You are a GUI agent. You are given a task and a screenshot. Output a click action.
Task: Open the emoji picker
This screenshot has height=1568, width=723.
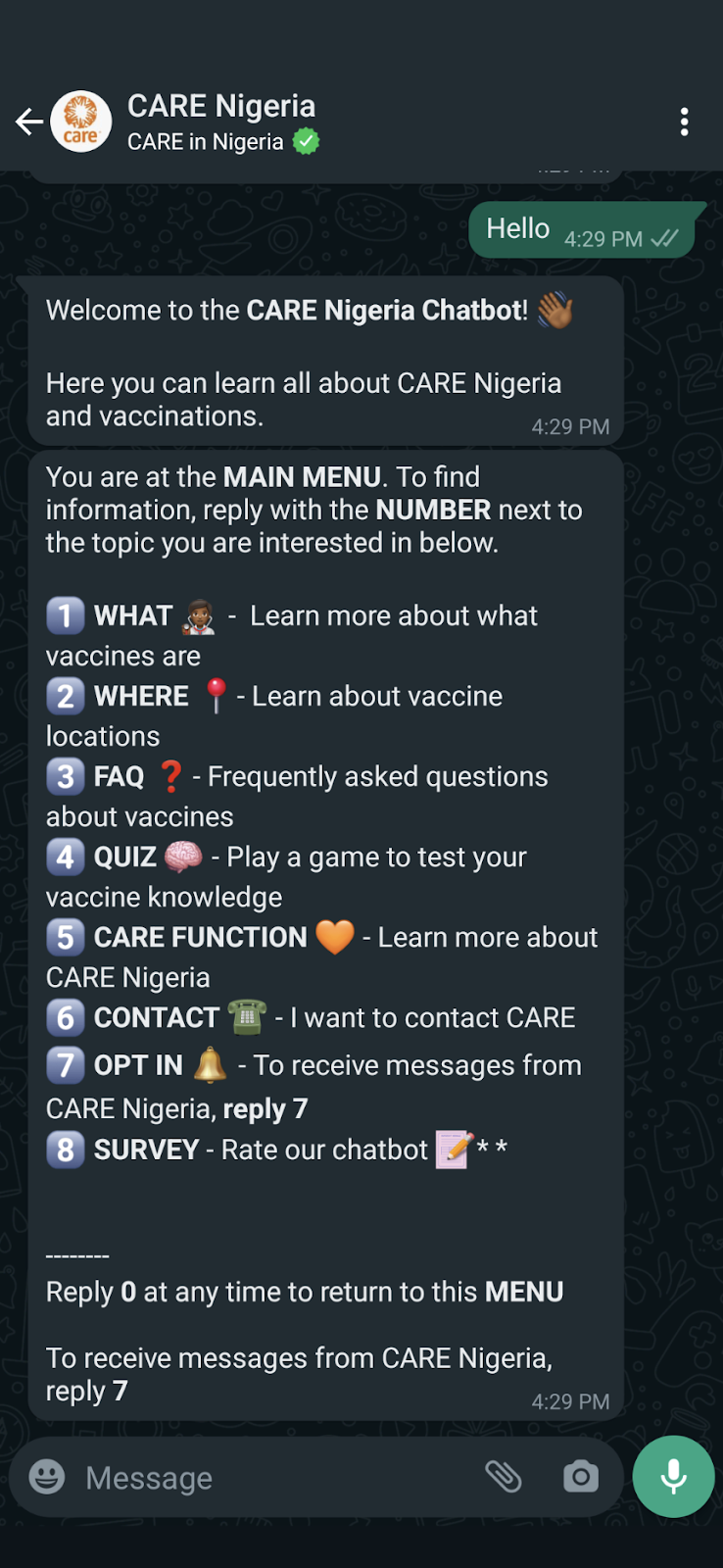[x=47, y=1477]
